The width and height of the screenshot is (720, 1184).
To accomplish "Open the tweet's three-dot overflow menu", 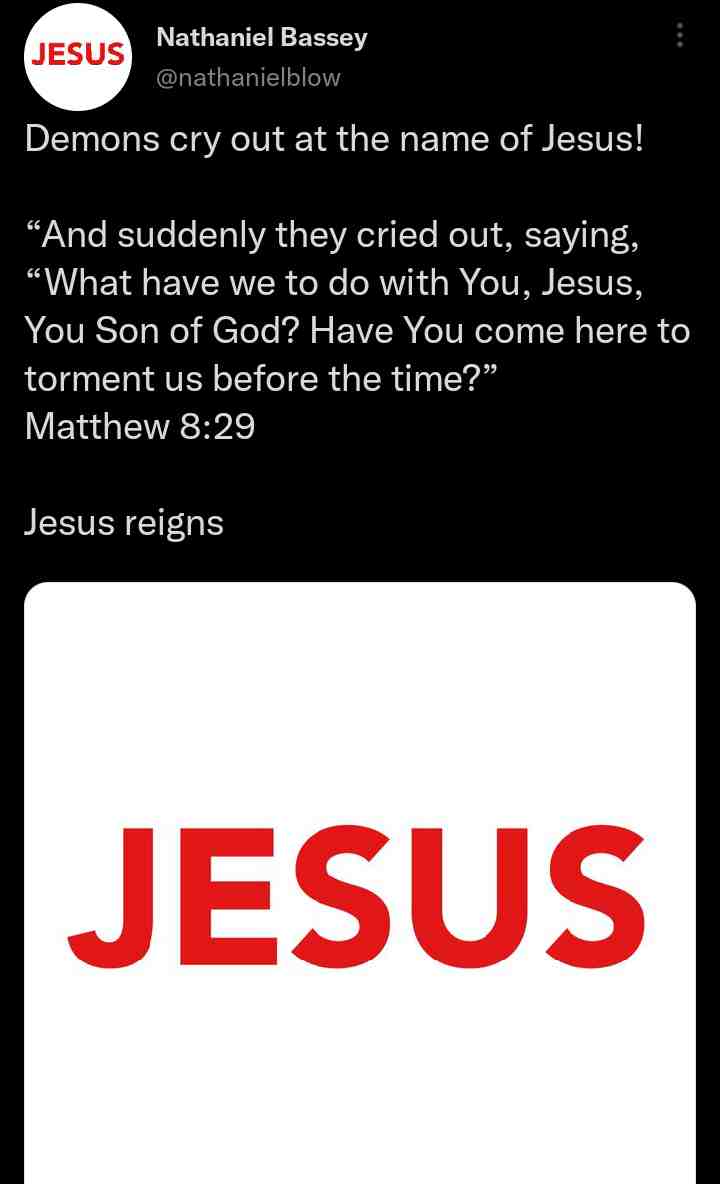I will click(x=680, y=36).
